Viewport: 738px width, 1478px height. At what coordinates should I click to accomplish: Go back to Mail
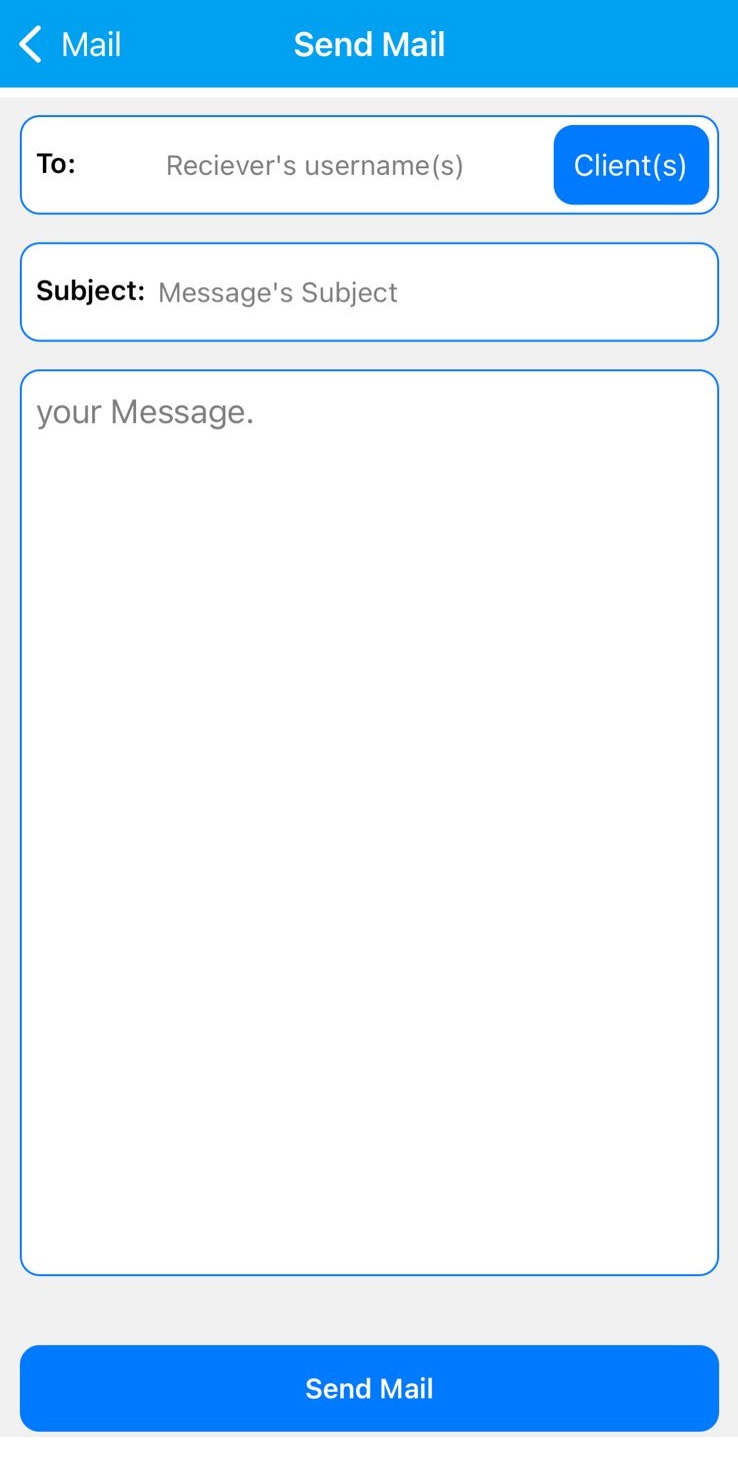click(x=70, y=45)
